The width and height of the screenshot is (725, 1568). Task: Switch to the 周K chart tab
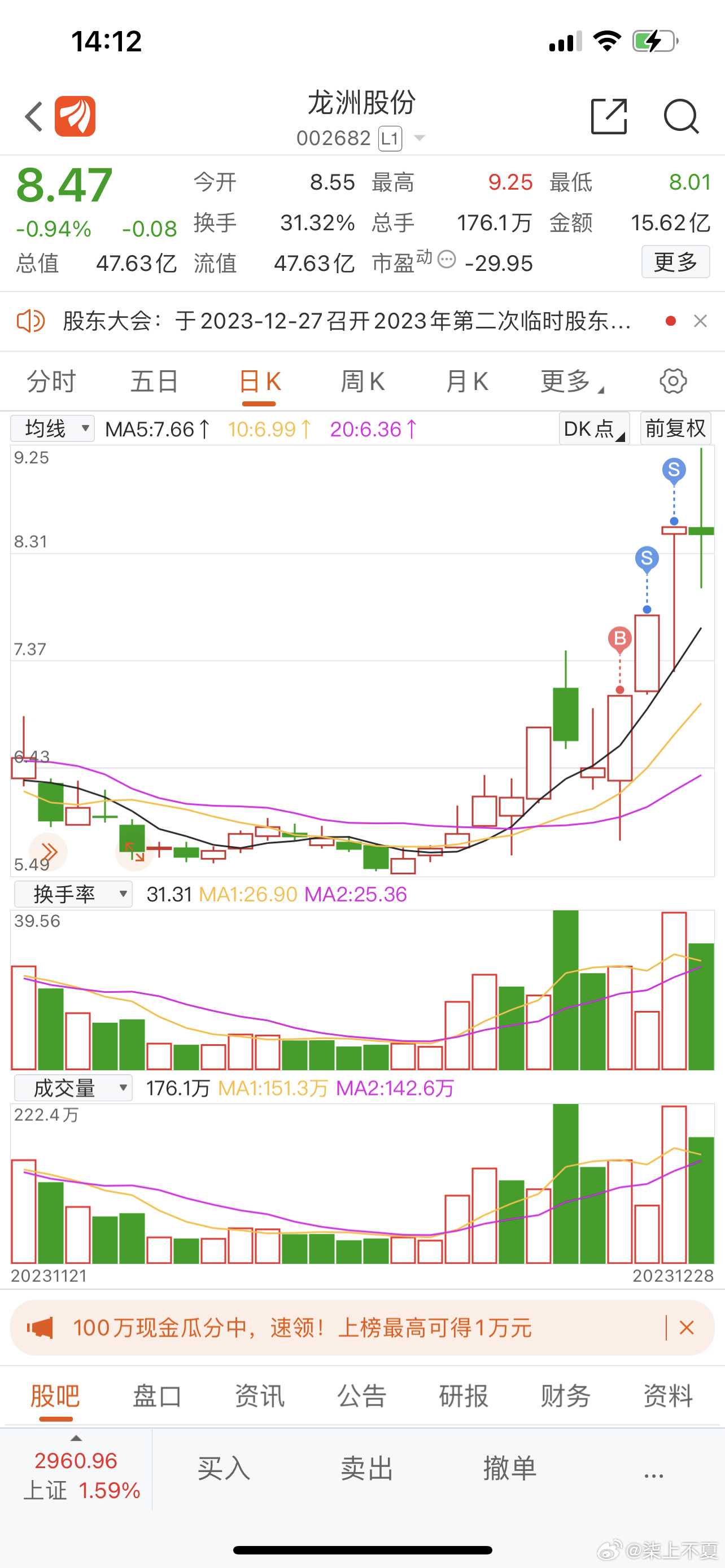tap(364, 381)
